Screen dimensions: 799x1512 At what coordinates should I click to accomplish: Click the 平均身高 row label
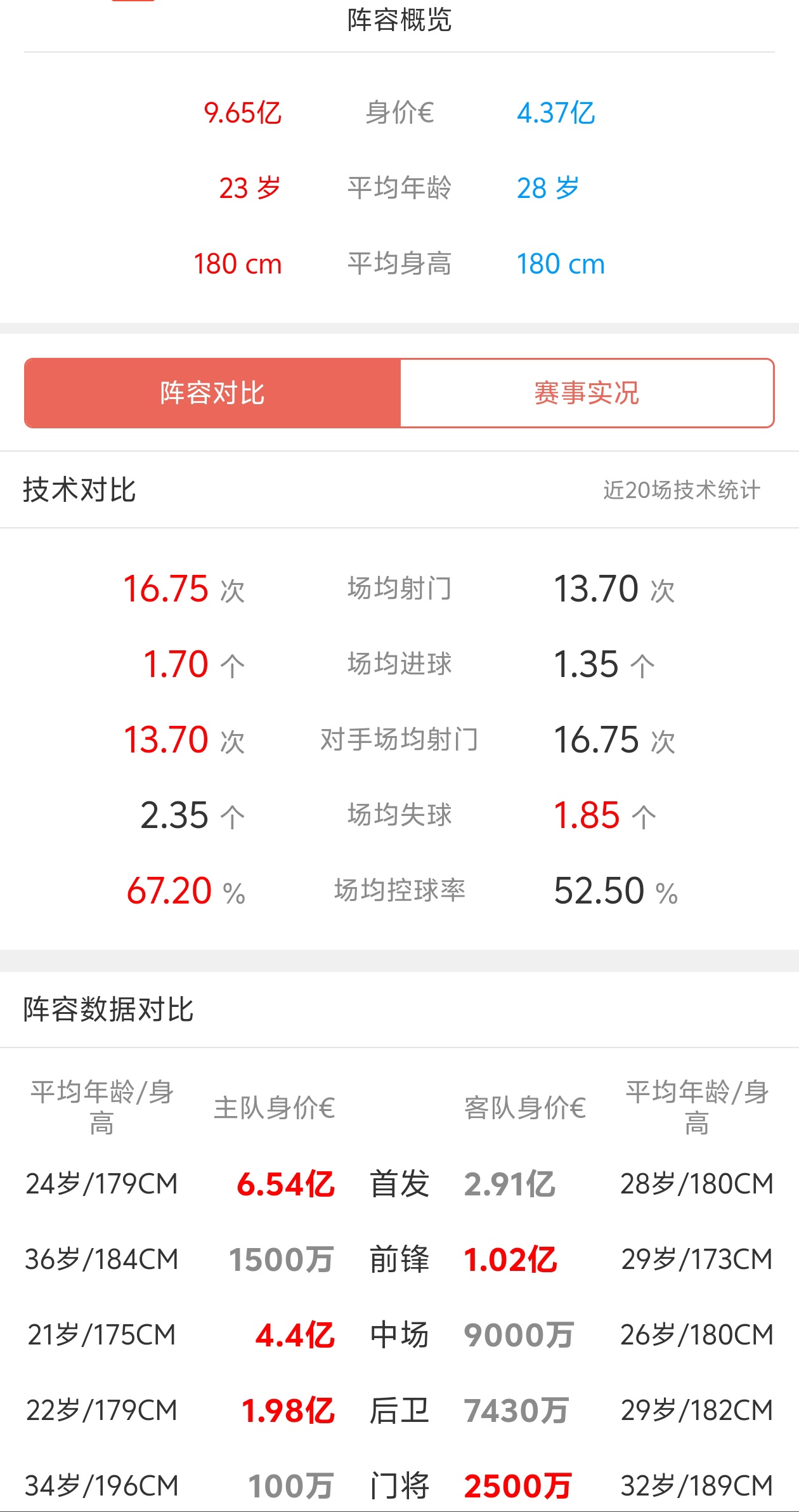tap(399, 263)
